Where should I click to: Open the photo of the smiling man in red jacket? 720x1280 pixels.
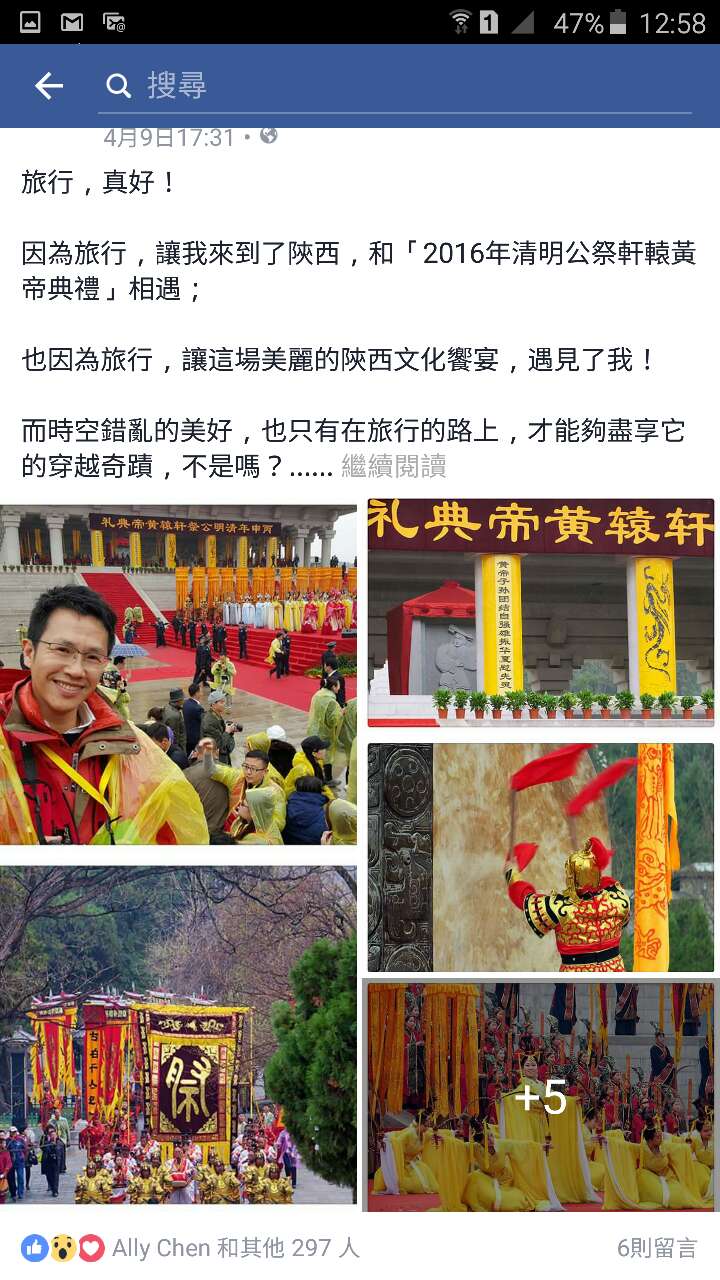coord(178,675)
